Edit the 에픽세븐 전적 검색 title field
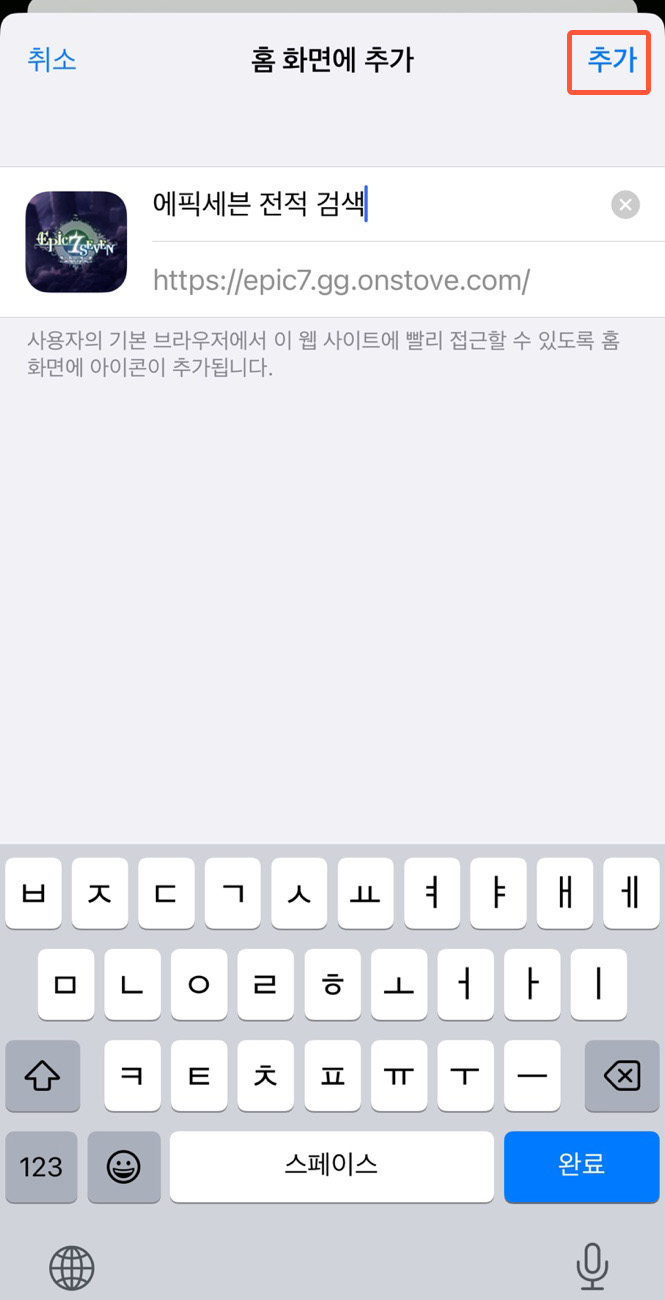Screen dimensions: 665x1300 click(x=379, y=205)
